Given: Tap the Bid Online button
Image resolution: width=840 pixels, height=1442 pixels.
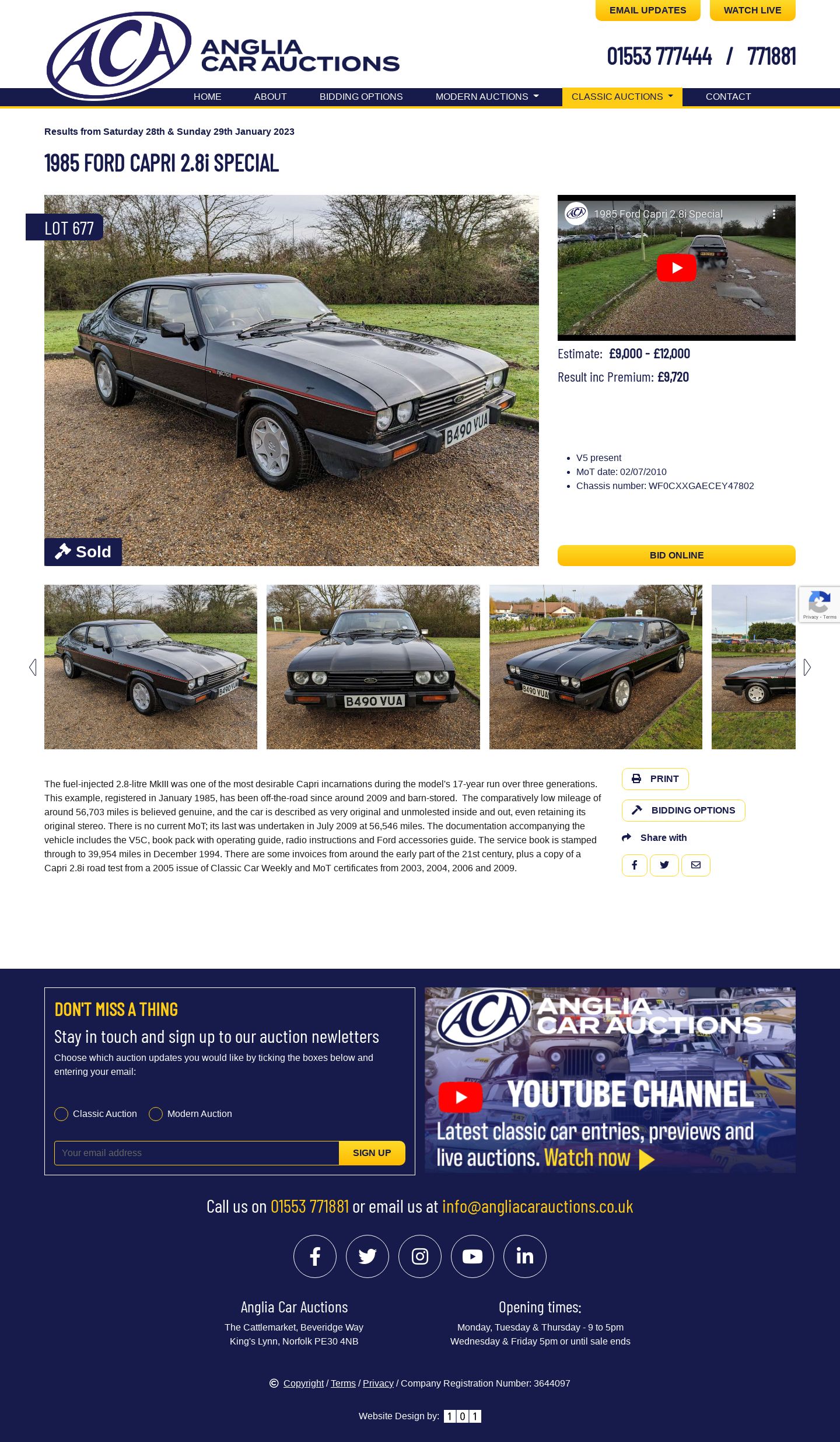Looking at the screenshot, I should (x=677, y=556).
